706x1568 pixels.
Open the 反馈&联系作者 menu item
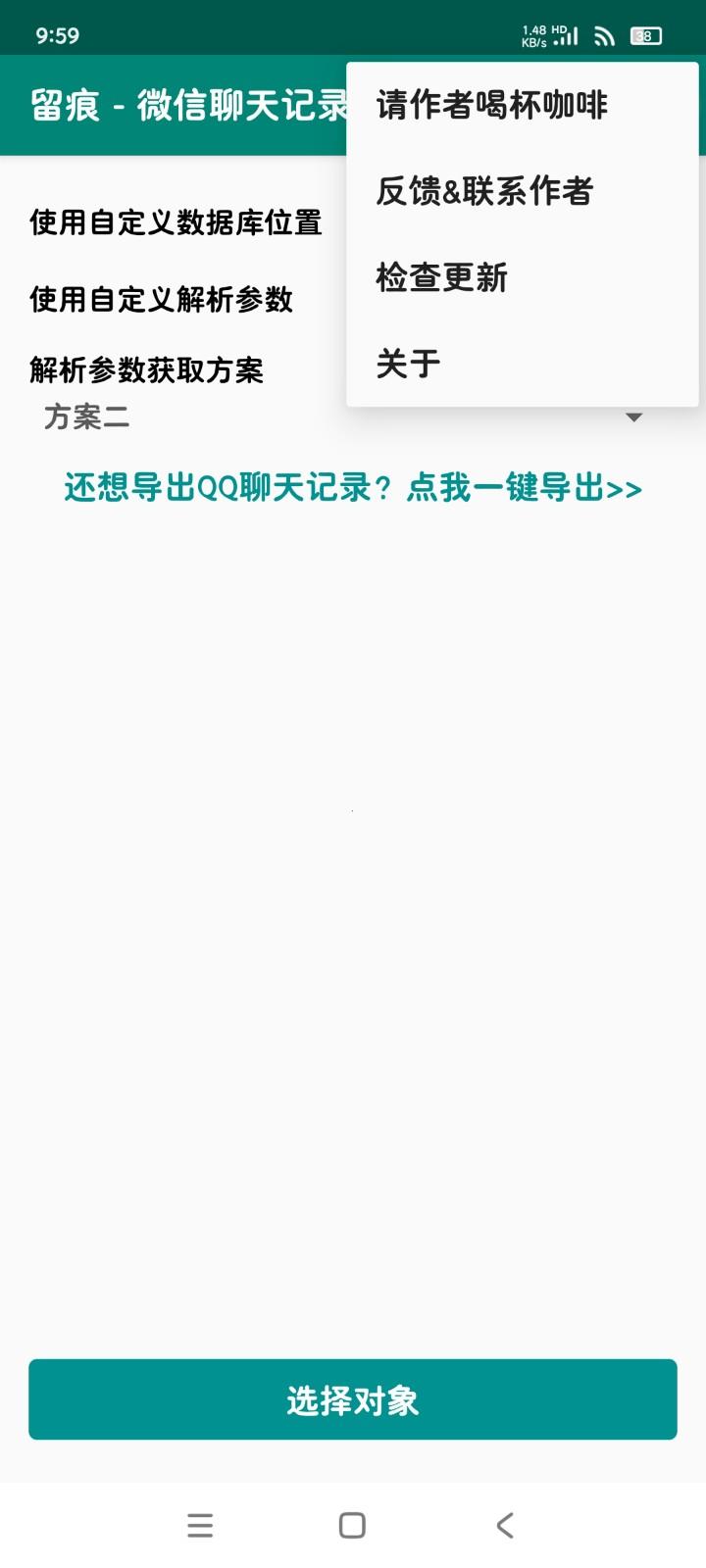(484, 192)
